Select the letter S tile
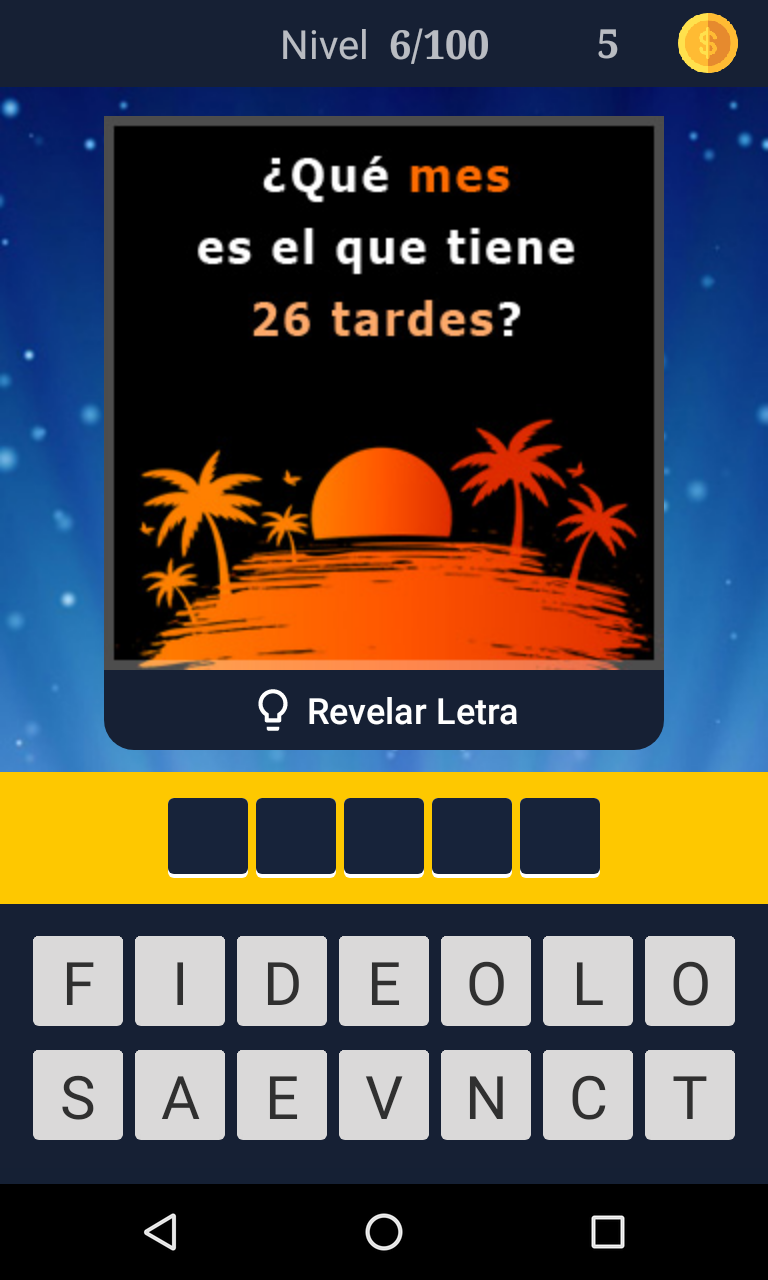Image resolution: width=768 pixels, height=1280 pixels. pos(78,1095)
